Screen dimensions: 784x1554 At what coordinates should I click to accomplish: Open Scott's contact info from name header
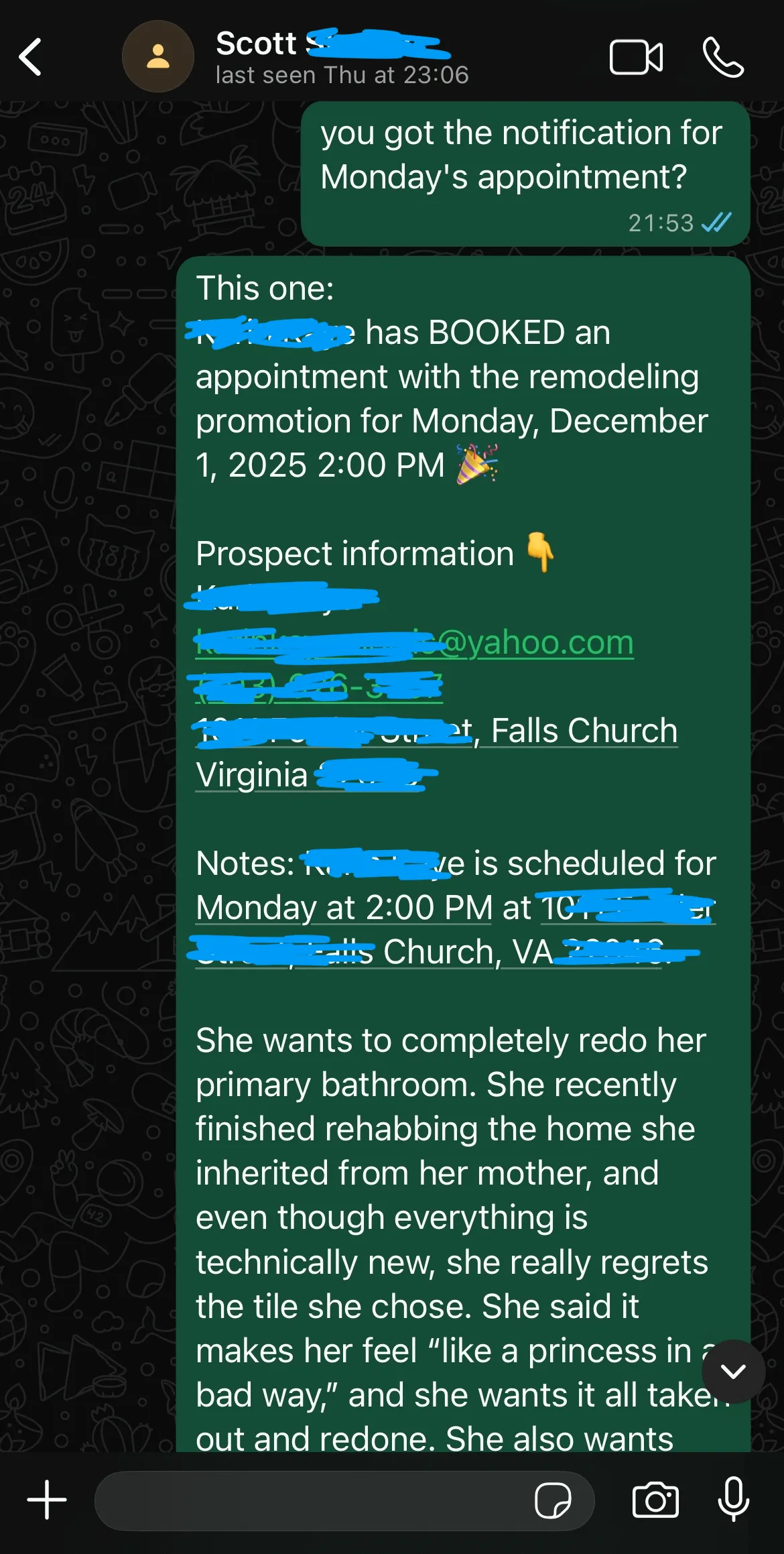(x=342, y=57)
